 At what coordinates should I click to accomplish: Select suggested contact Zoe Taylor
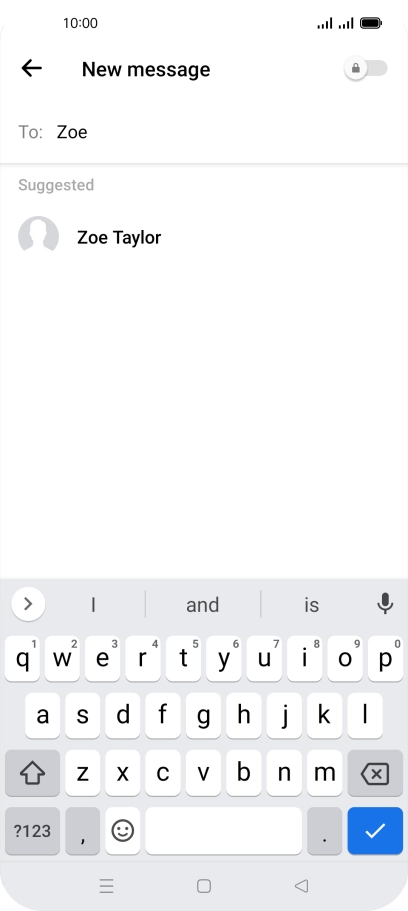[x=204, y=237]
